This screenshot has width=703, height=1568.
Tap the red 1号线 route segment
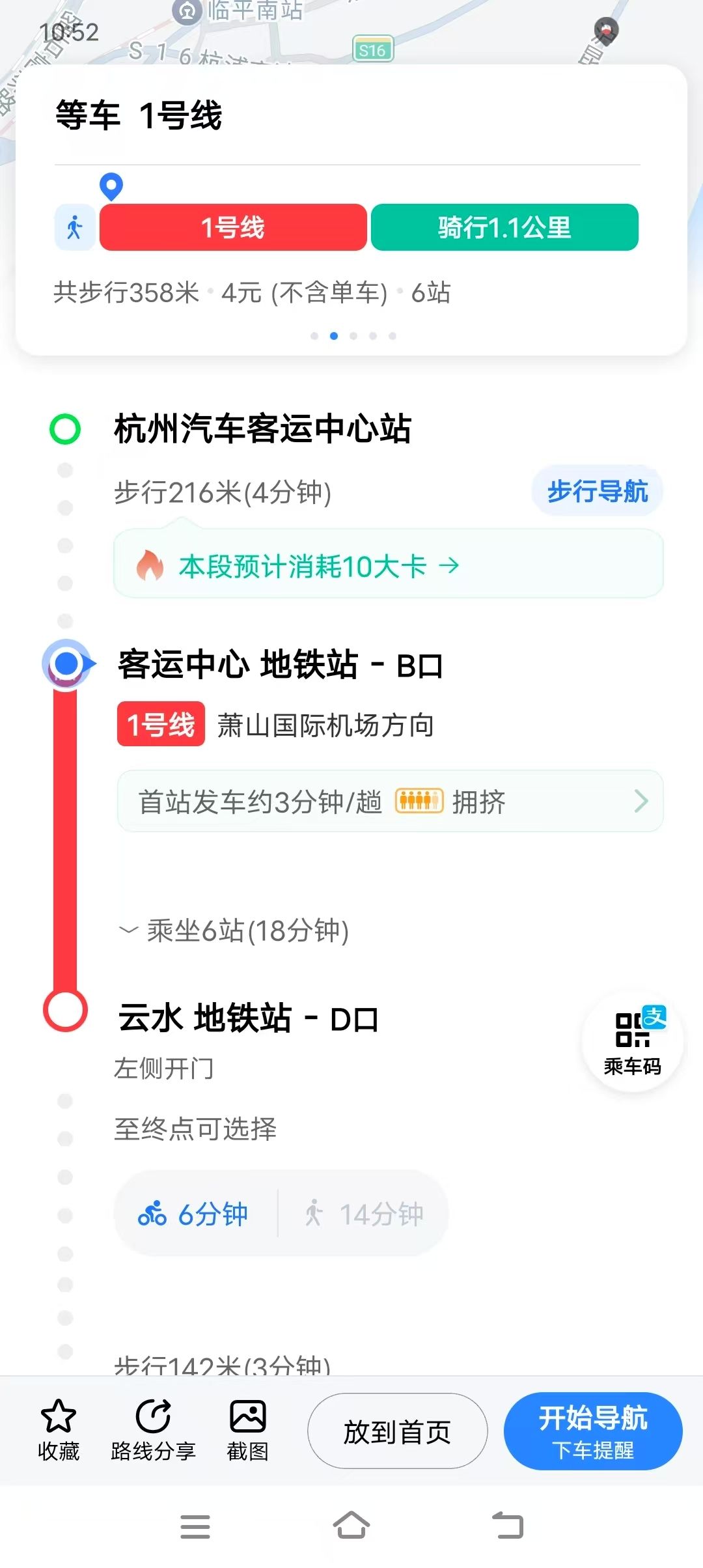[x=233, y=227]
